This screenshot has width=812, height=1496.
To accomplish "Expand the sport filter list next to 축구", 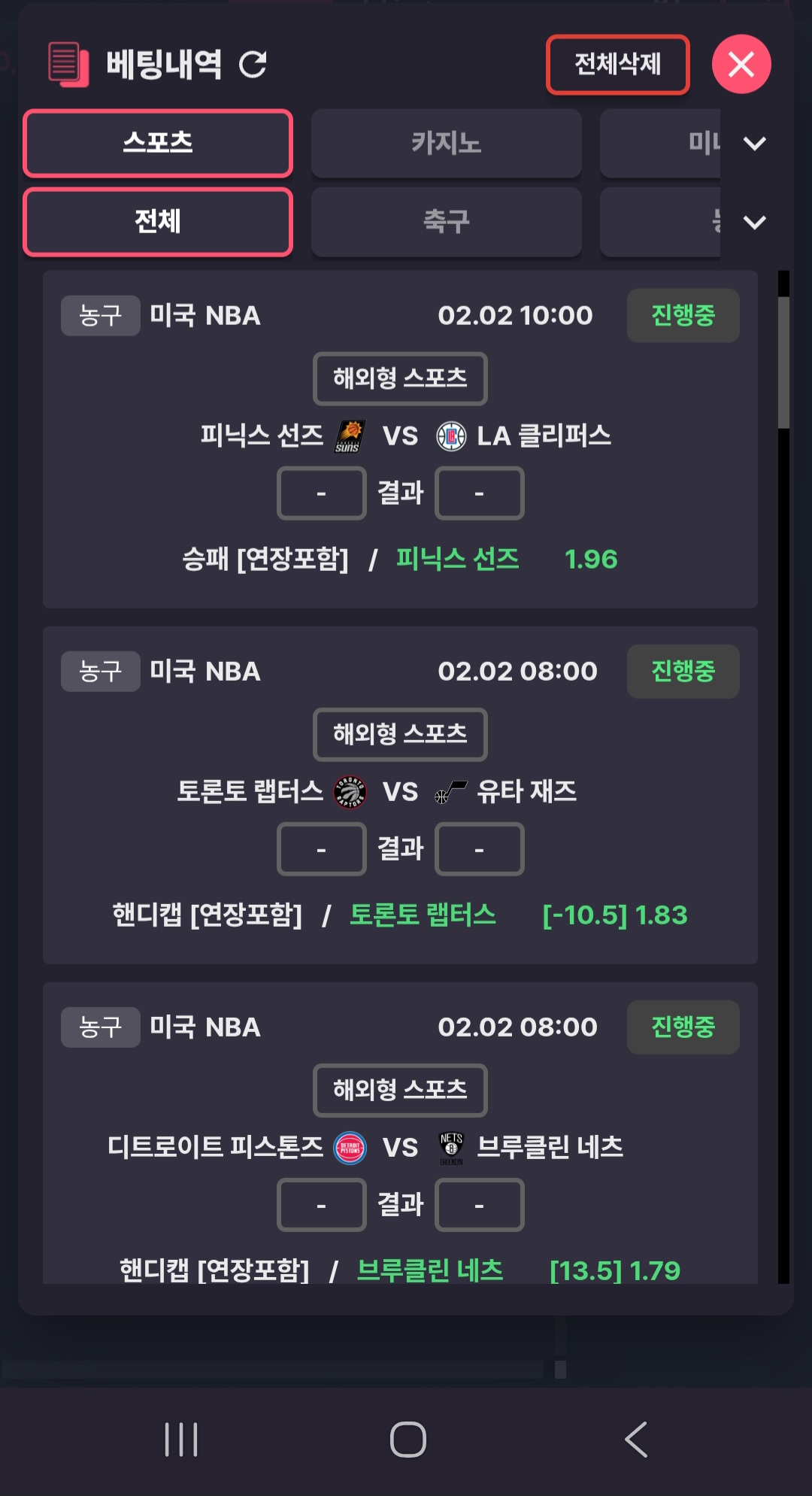I will click(x=754, y=223).
